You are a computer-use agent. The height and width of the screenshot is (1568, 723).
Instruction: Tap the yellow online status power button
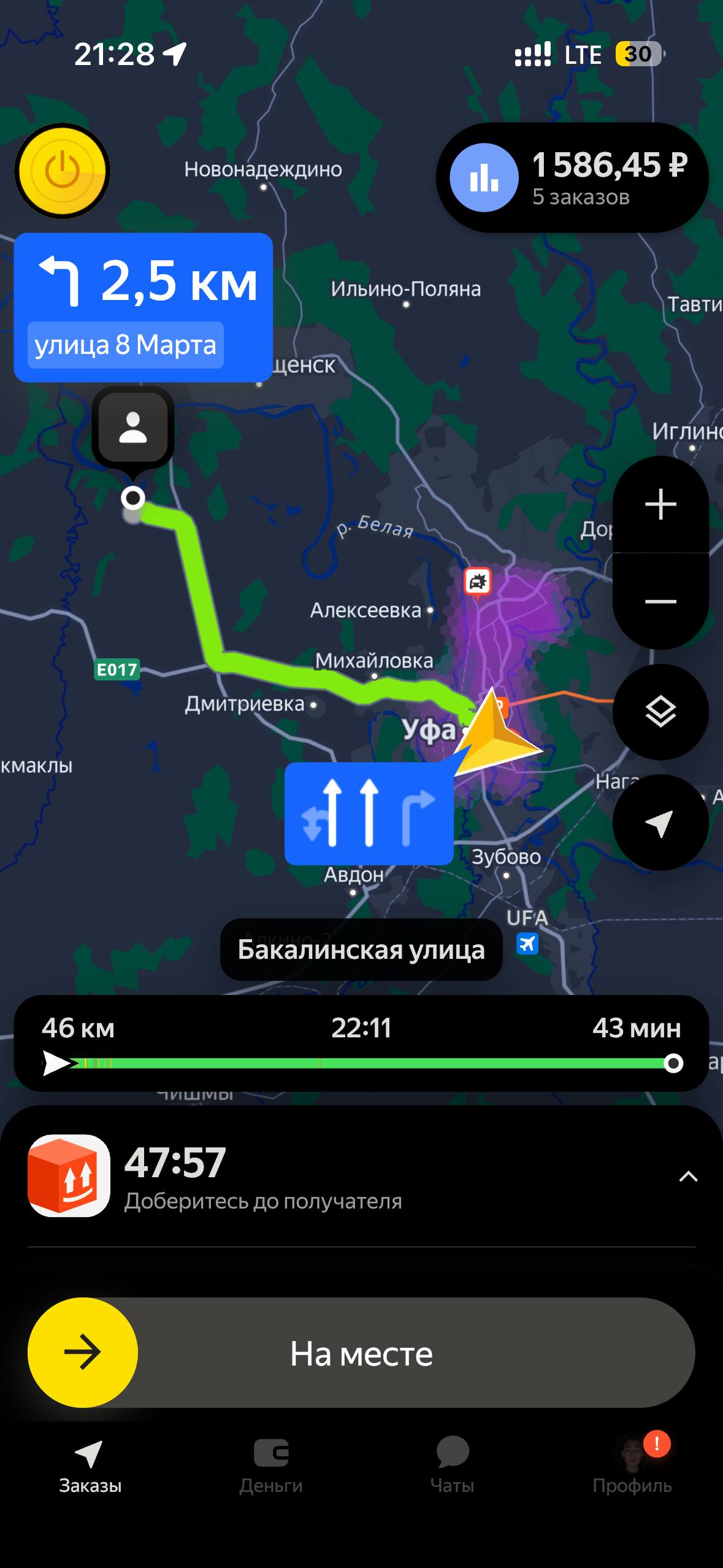(x=62, y=171)
